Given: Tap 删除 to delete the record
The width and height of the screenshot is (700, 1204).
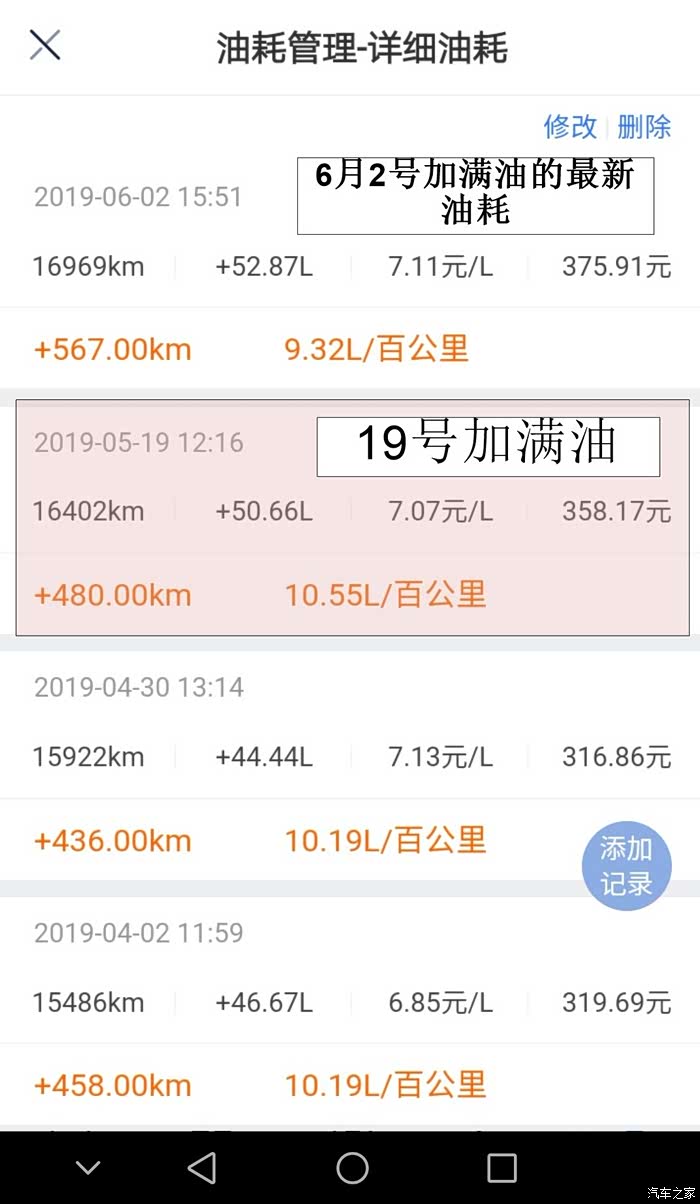Looking at the screenshot, I should coord(644,127).
